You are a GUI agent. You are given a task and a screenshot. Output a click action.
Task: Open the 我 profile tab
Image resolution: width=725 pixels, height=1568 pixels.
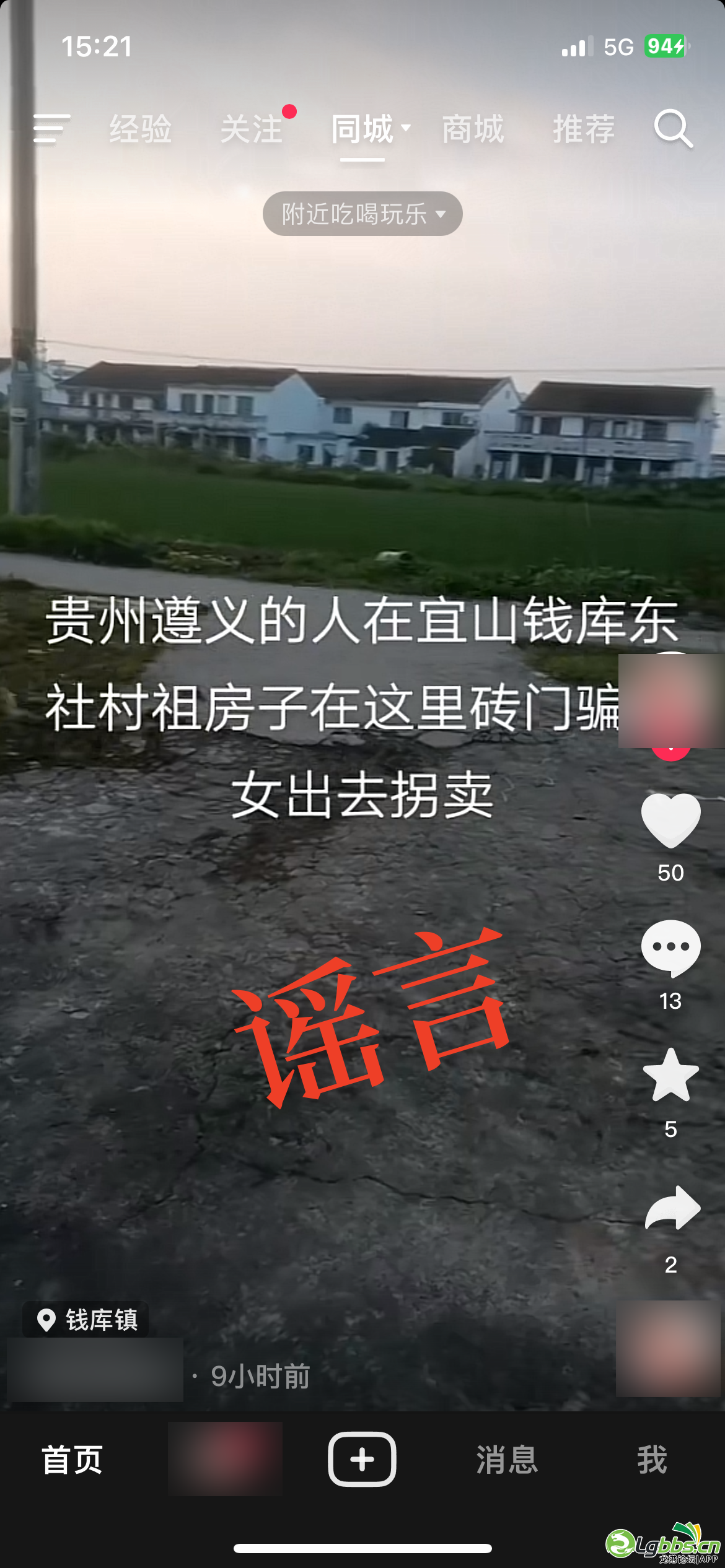652,1460
